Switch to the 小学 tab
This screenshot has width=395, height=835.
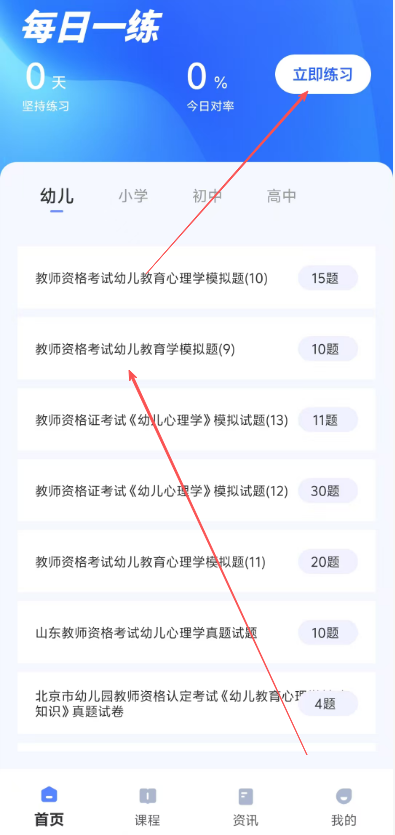[x=133, y=196]
